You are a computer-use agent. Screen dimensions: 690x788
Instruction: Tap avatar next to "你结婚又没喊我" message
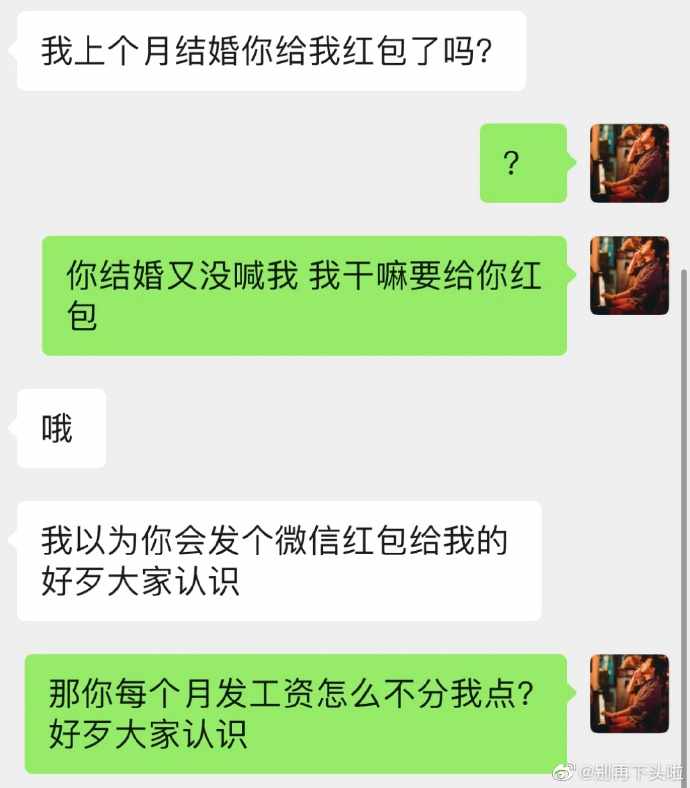tap(629, 276)
